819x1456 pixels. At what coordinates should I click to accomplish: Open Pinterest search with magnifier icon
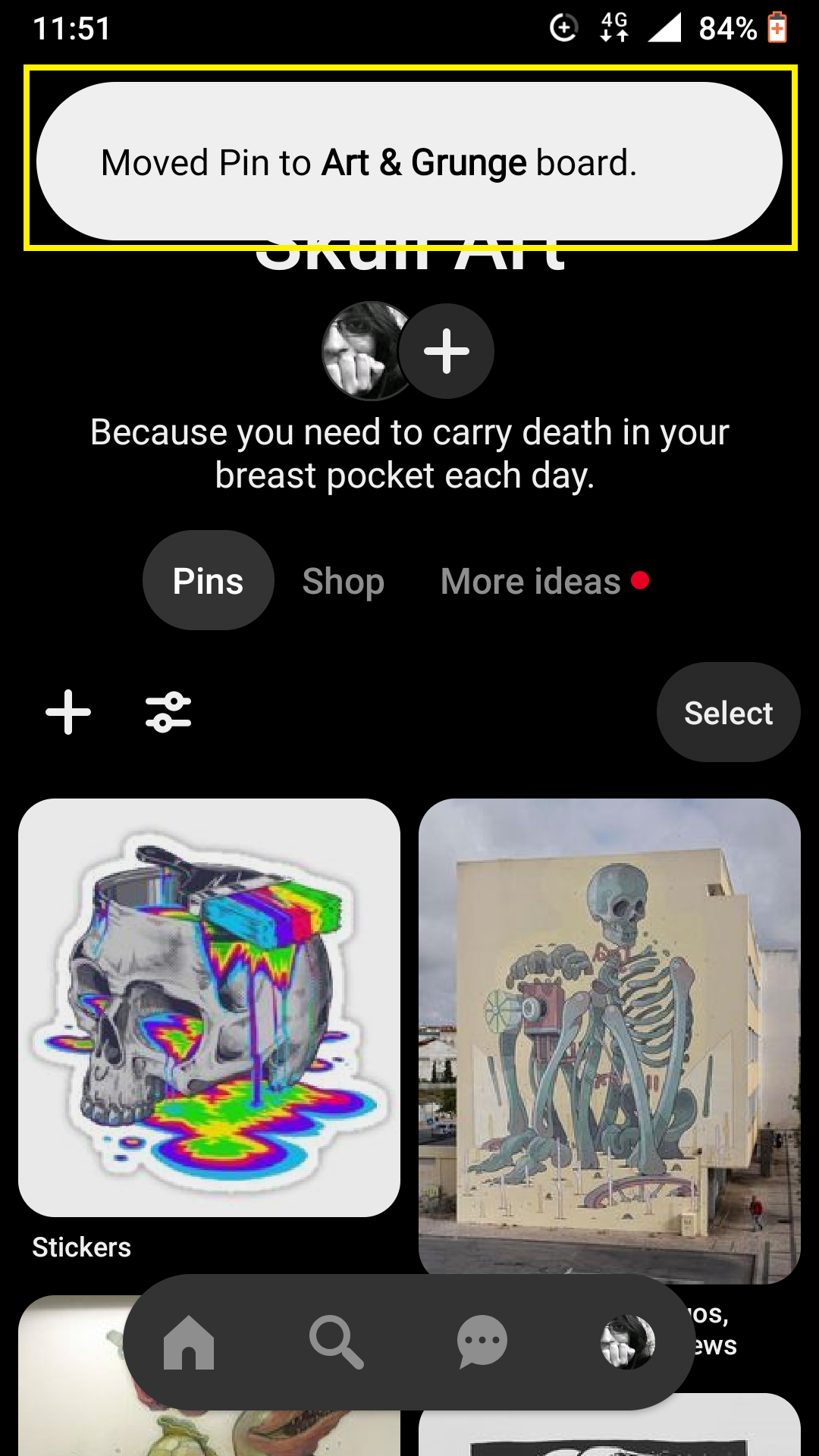click(336, 1342)
